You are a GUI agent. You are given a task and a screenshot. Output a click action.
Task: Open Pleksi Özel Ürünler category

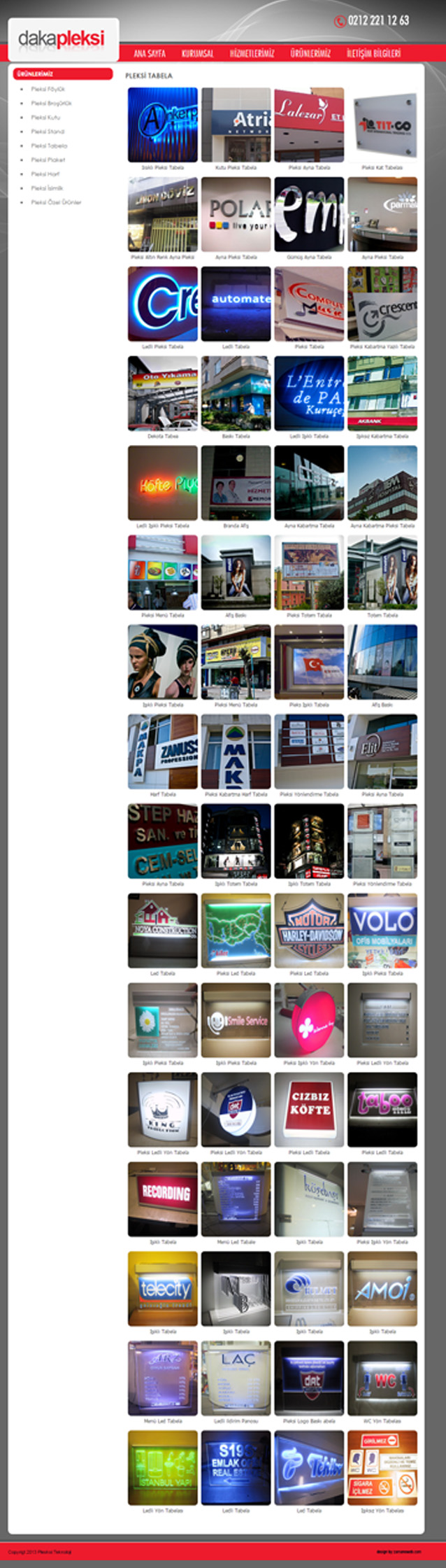tap(56, 202)
